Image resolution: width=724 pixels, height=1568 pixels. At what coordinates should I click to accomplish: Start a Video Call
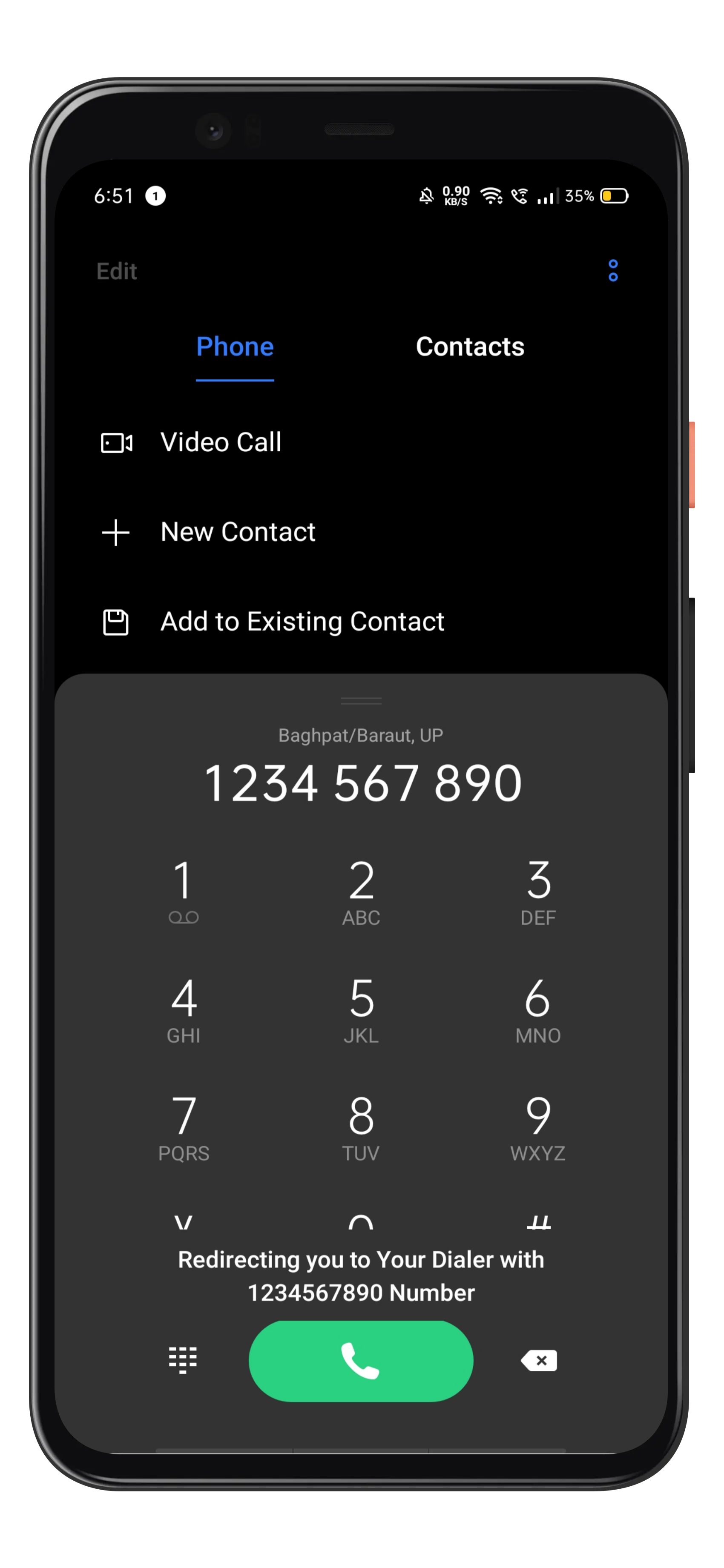(x=220, y=442)
